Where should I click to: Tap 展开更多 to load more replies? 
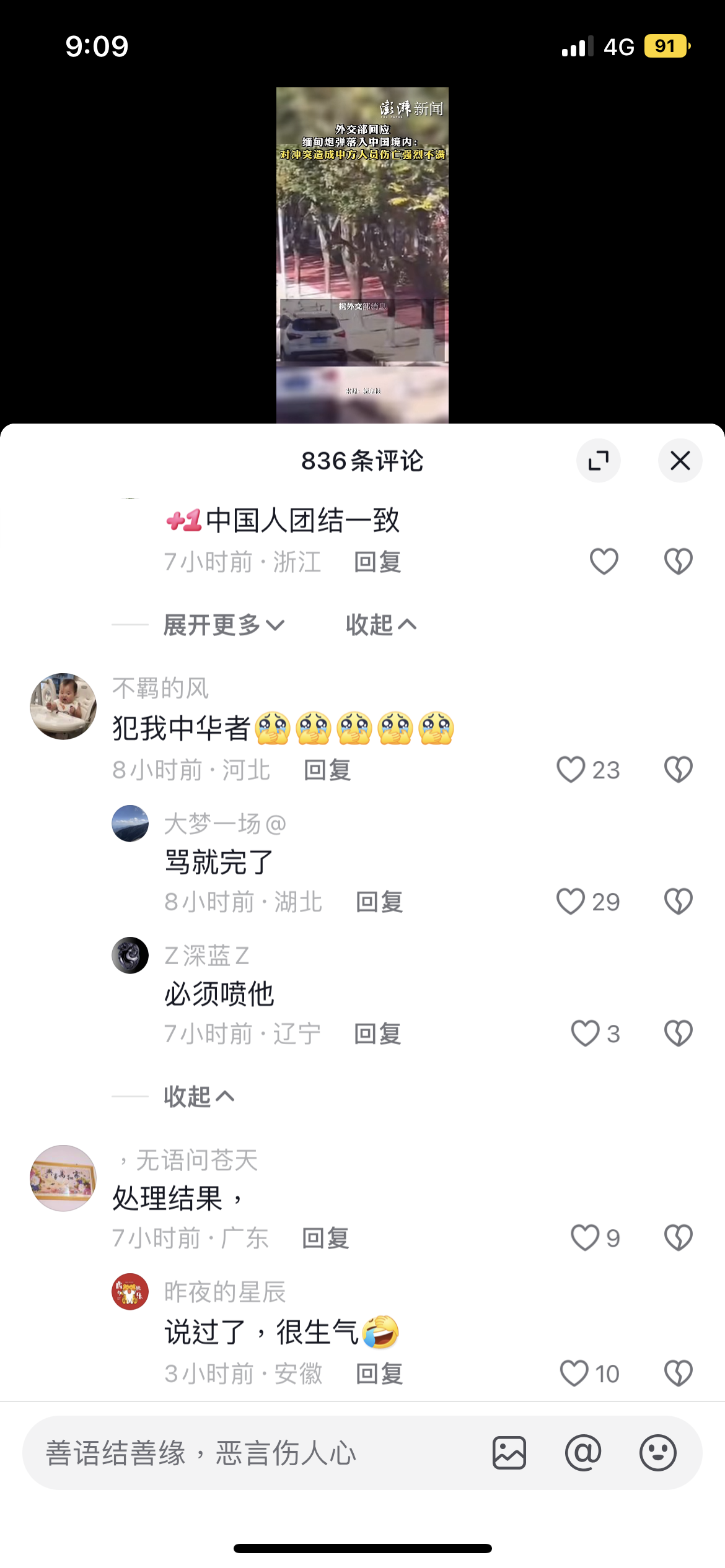(224, 625)
